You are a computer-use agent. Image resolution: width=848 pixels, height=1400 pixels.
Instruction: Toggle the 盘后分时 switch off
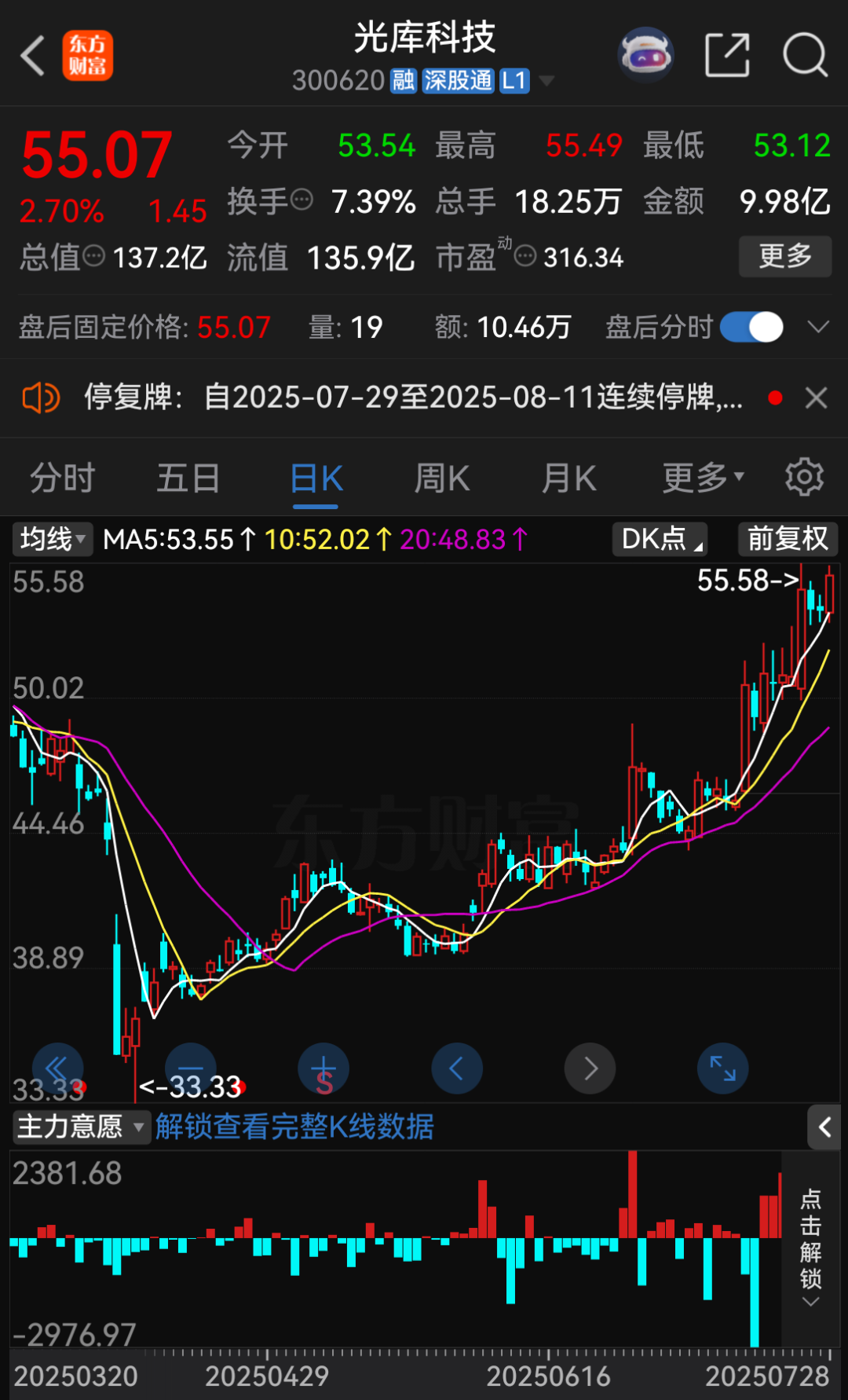pos(751,327)
